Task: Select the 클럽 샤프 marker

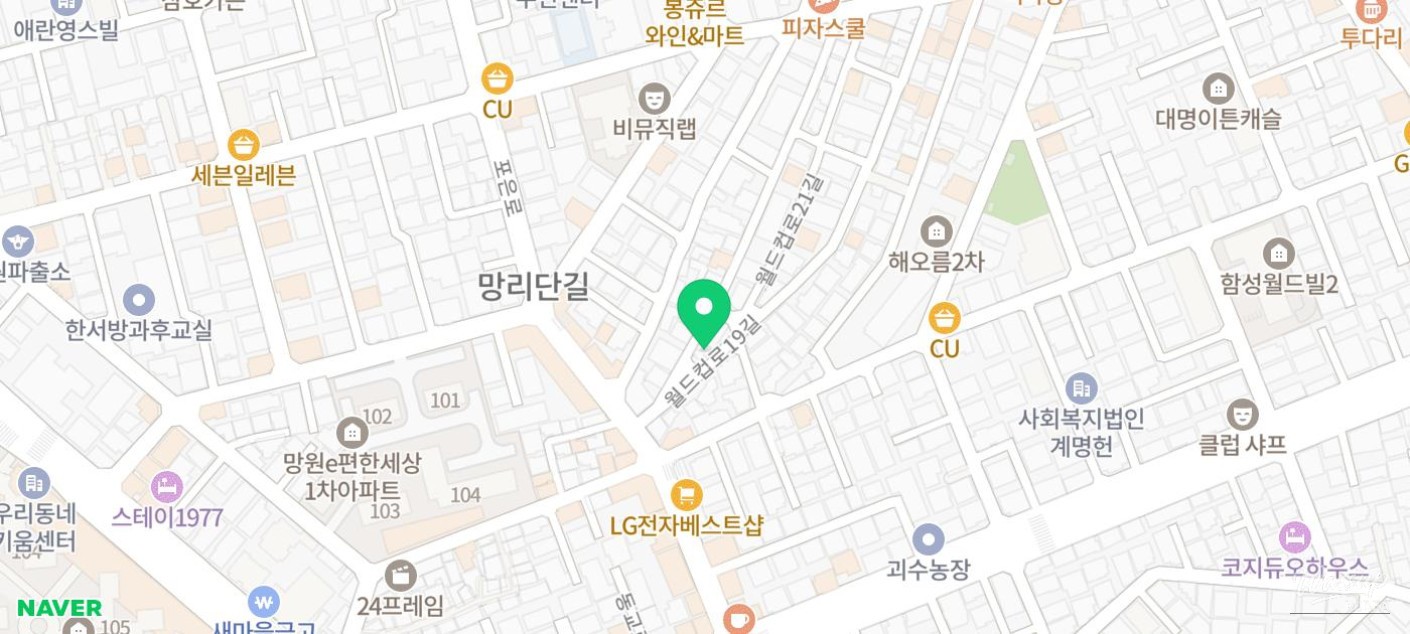Action: (1242, 414)
